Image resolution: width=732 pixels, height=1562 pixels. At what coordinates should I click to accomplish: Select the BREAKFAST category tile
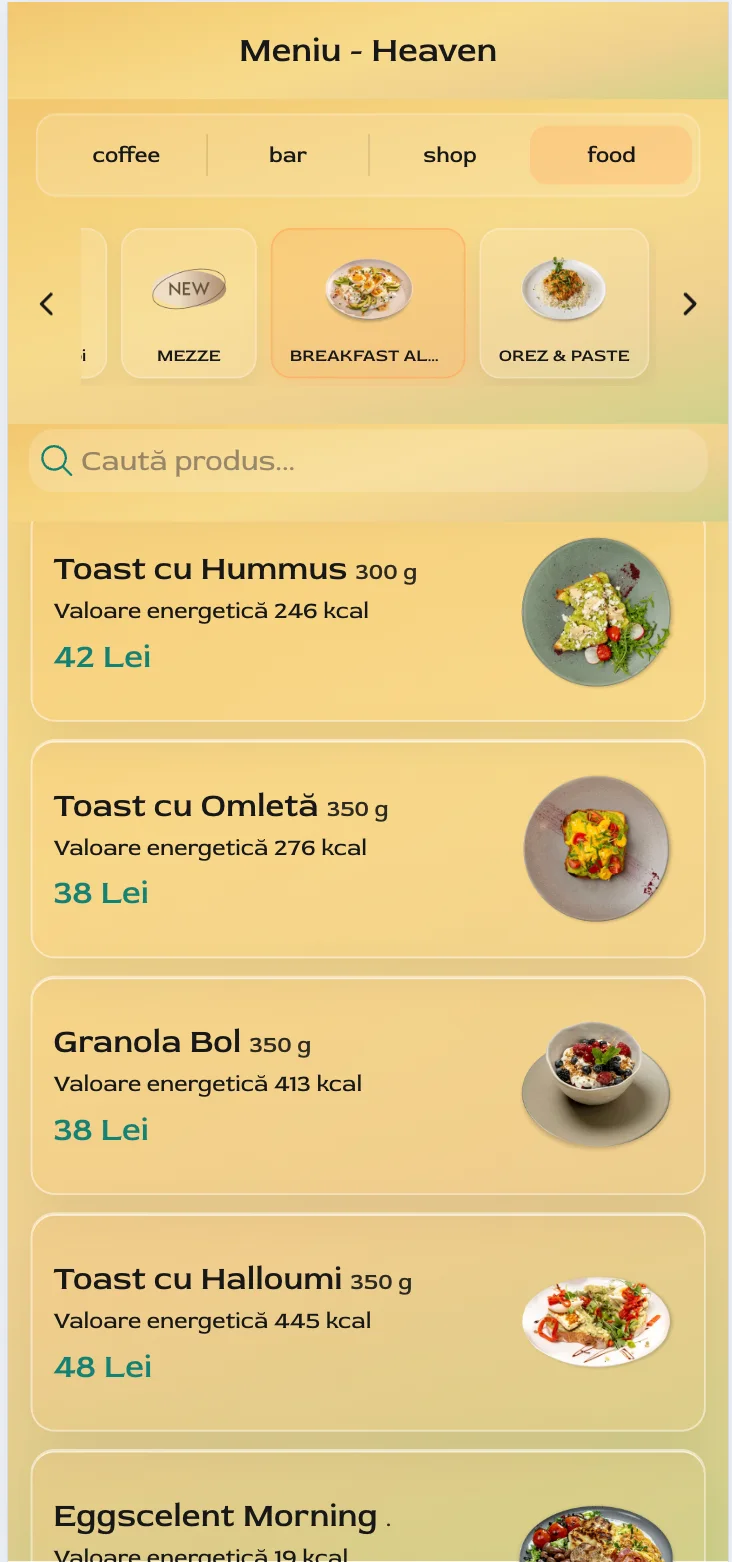(x=368, y=304)
